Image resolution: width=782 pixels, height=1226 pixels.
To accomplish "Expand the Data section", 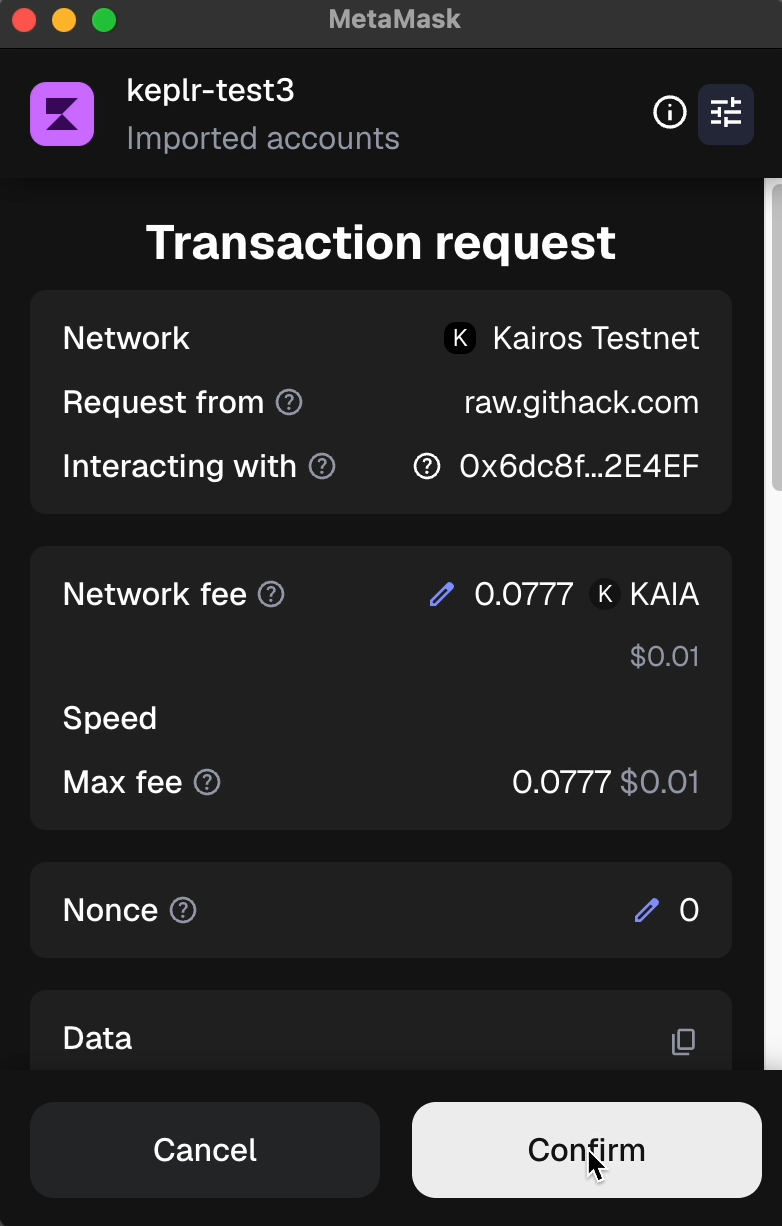I will (97, 1039).
